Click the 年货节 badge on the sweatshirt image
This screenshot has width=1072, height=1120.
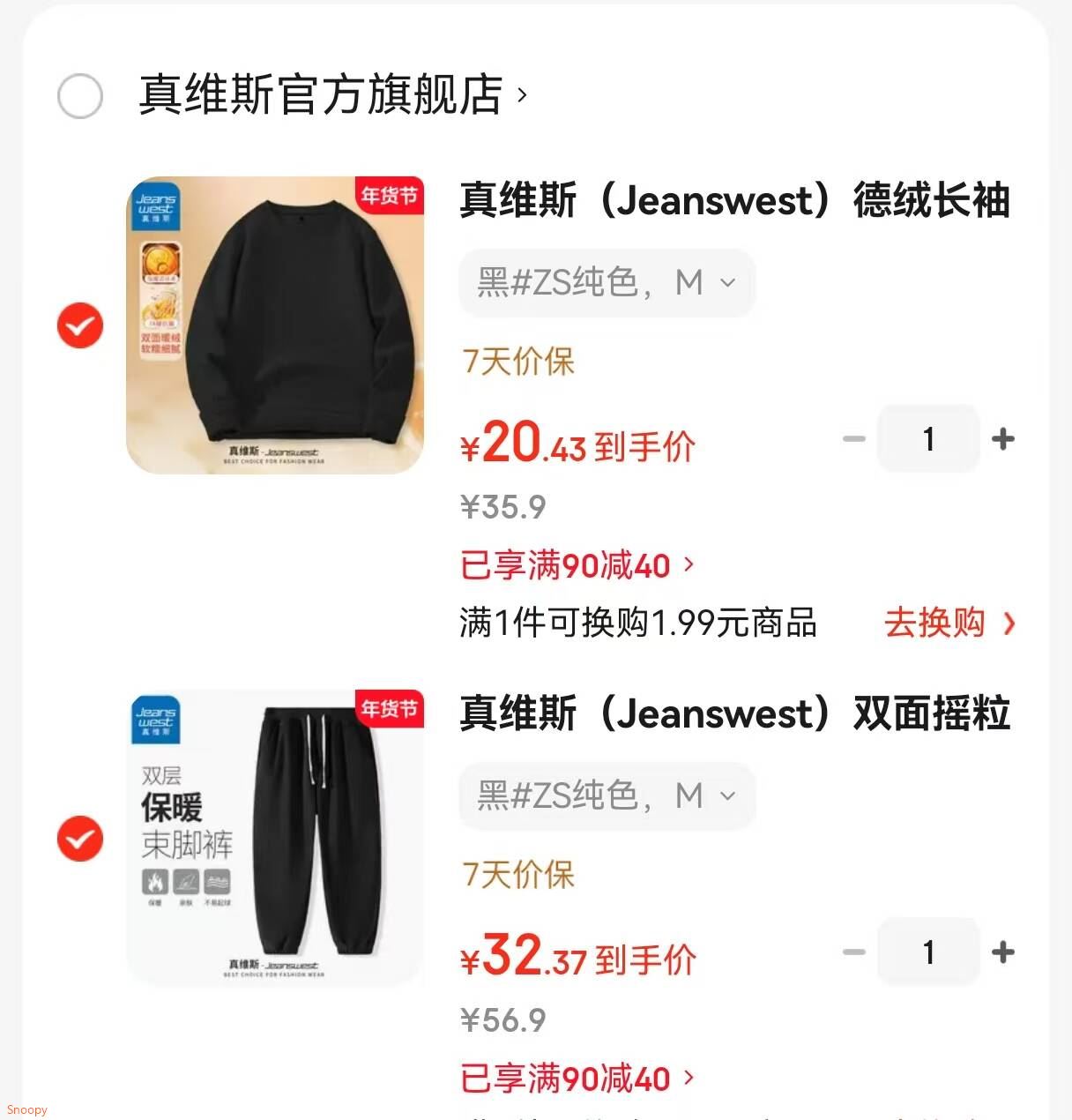tap(387, 199)
